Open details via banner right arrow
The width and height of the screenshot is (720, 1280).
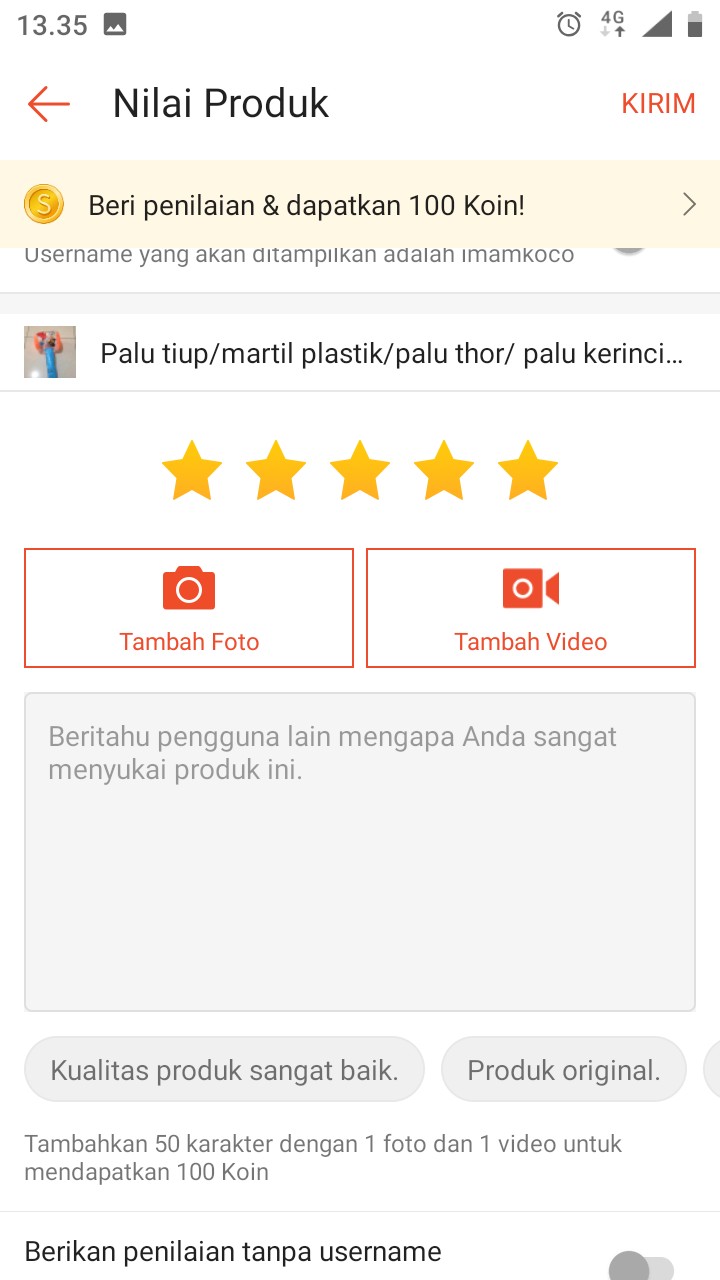pyautogui.click(x=688, y=204)
